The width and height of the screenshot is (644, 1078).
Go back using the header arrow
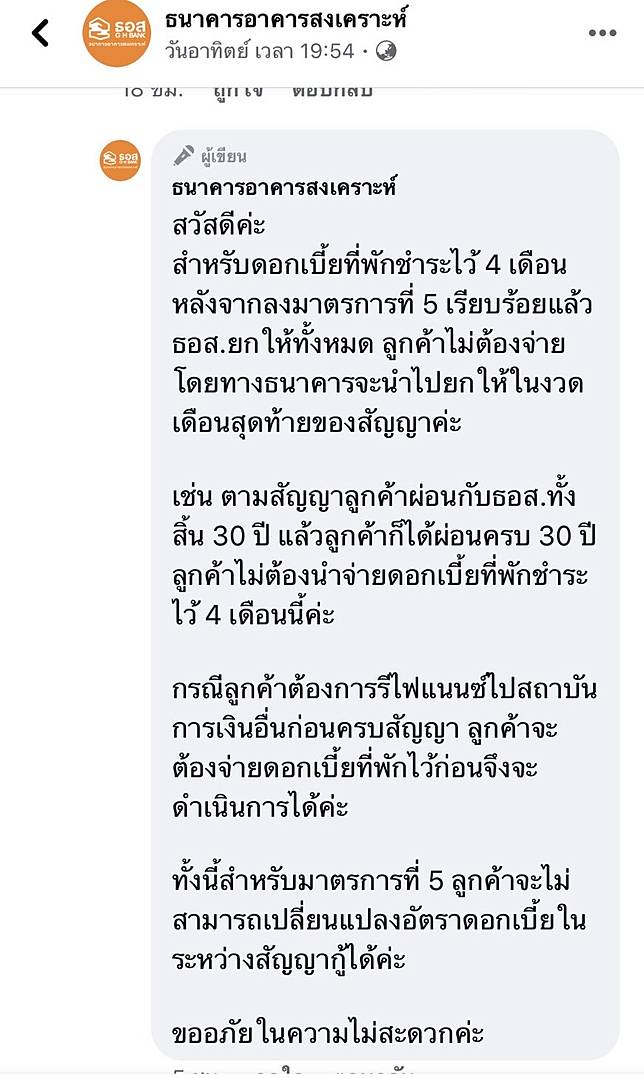coord(41,33)
